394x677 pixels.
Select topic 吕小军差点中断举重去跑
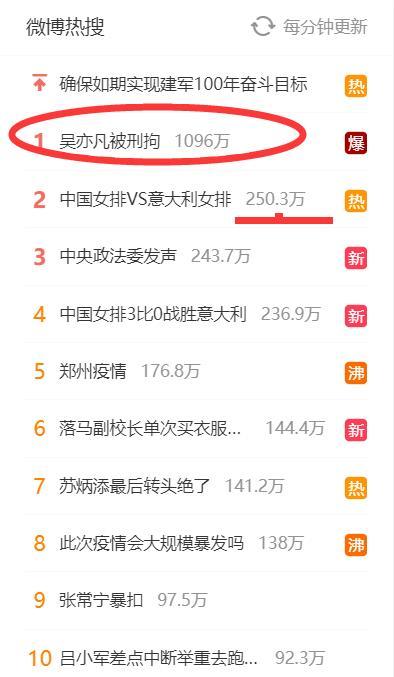[158, 658]
